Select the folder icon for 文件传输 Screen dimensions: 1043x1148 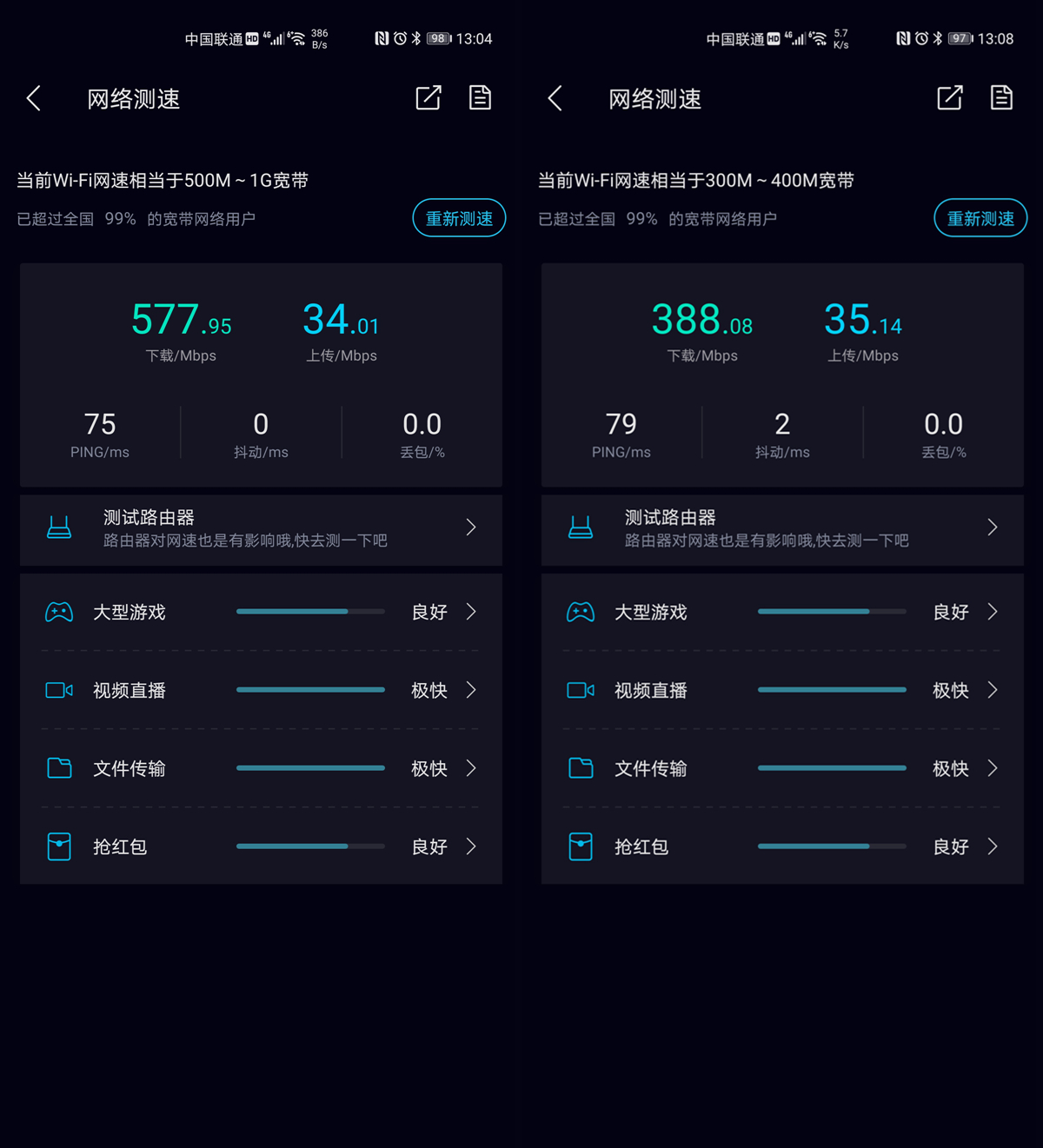click(x=59, y=768)
